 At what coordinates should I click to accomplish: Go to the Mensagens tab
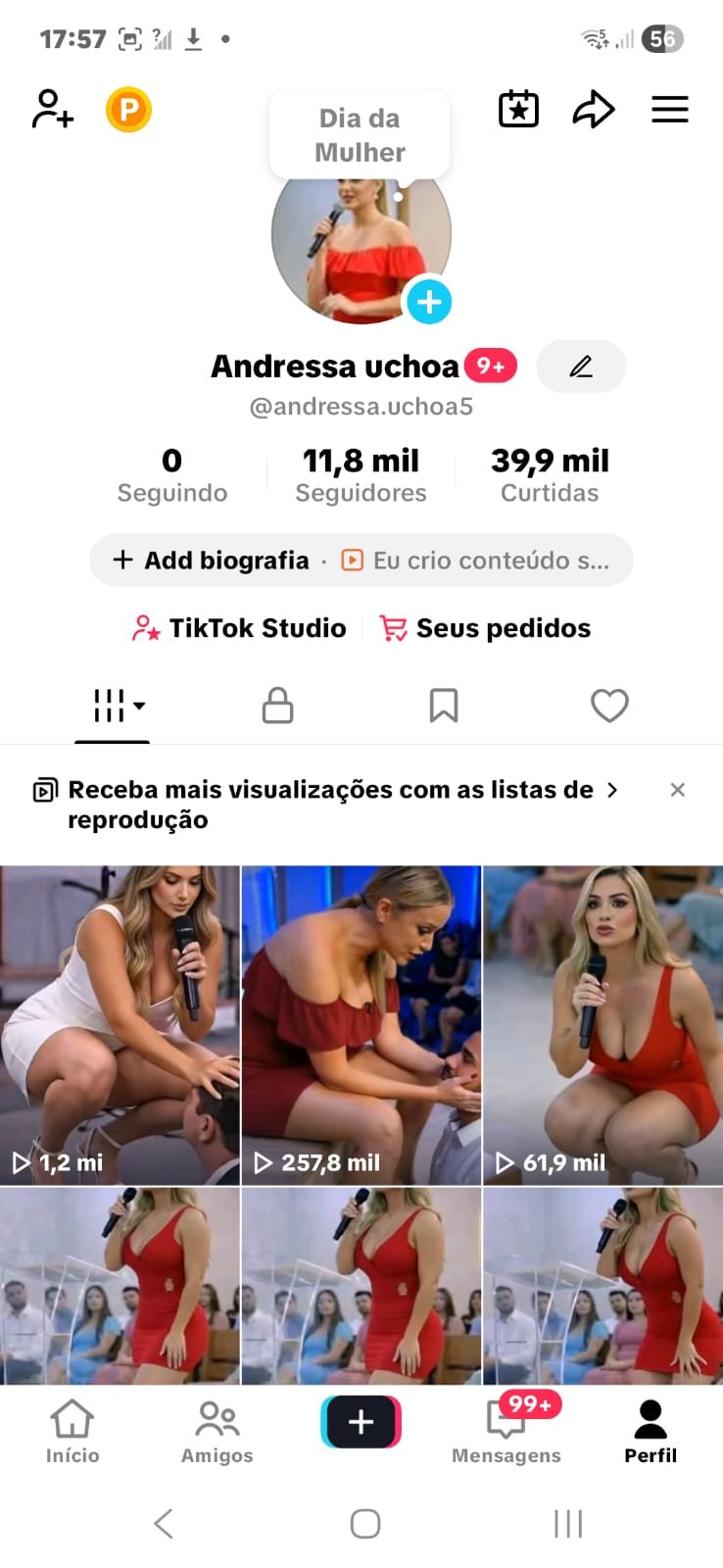point(506,1432)
